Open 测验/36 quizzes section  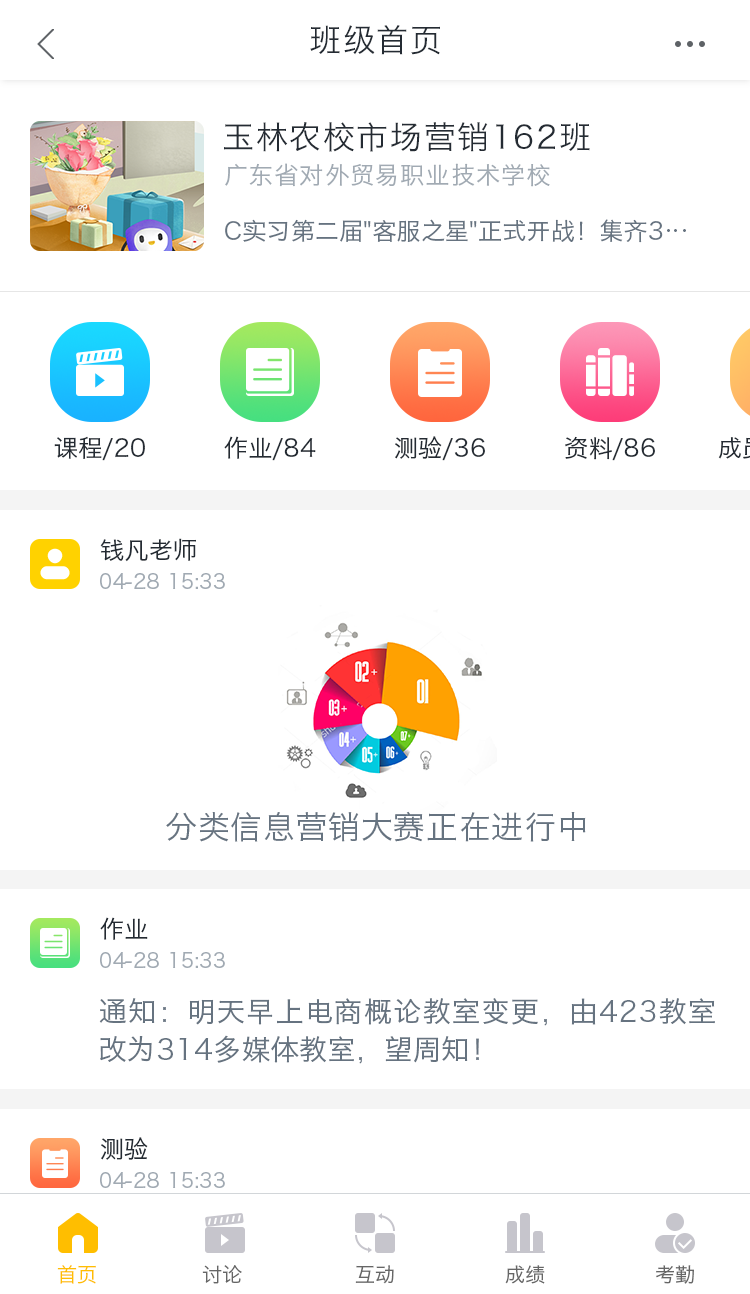coord(440,391)
